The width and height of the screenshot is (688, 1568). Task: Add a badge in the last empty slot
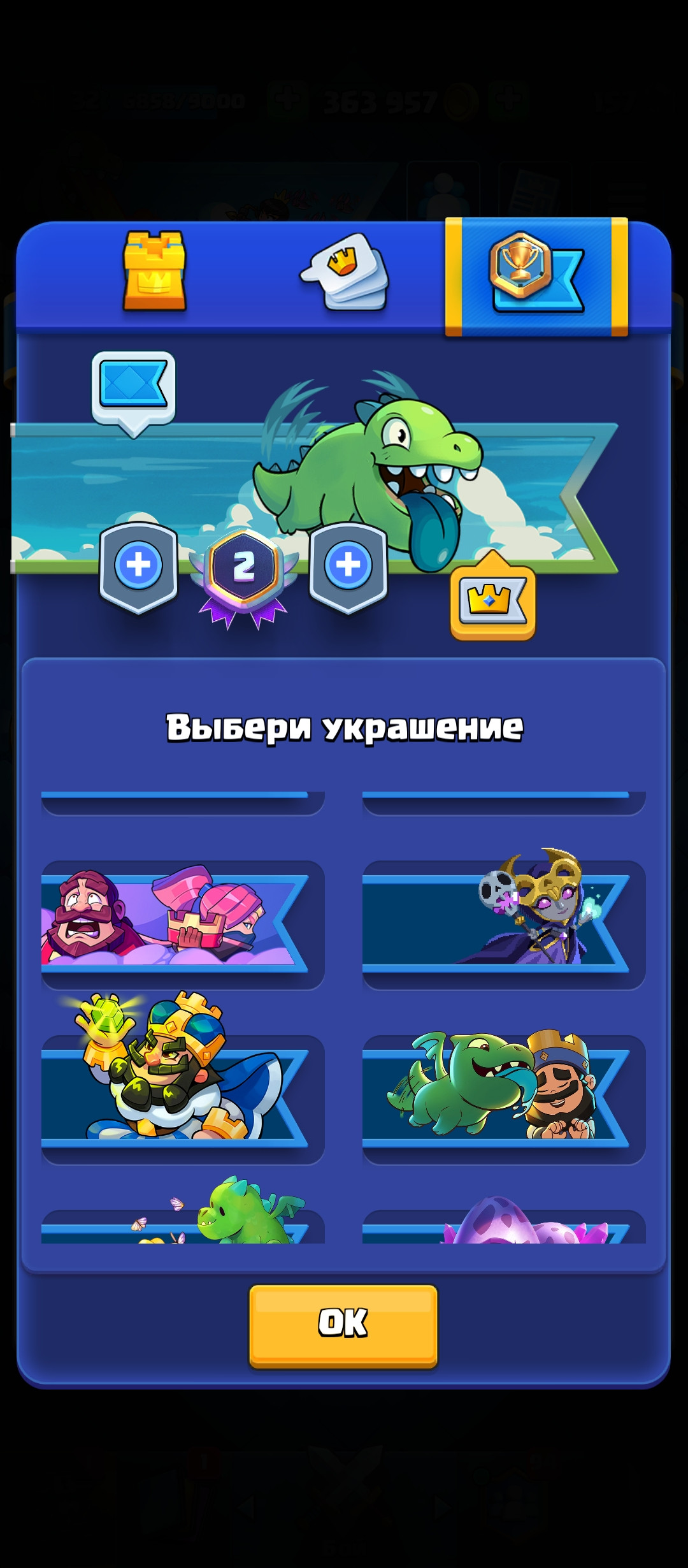click(348, 565)
